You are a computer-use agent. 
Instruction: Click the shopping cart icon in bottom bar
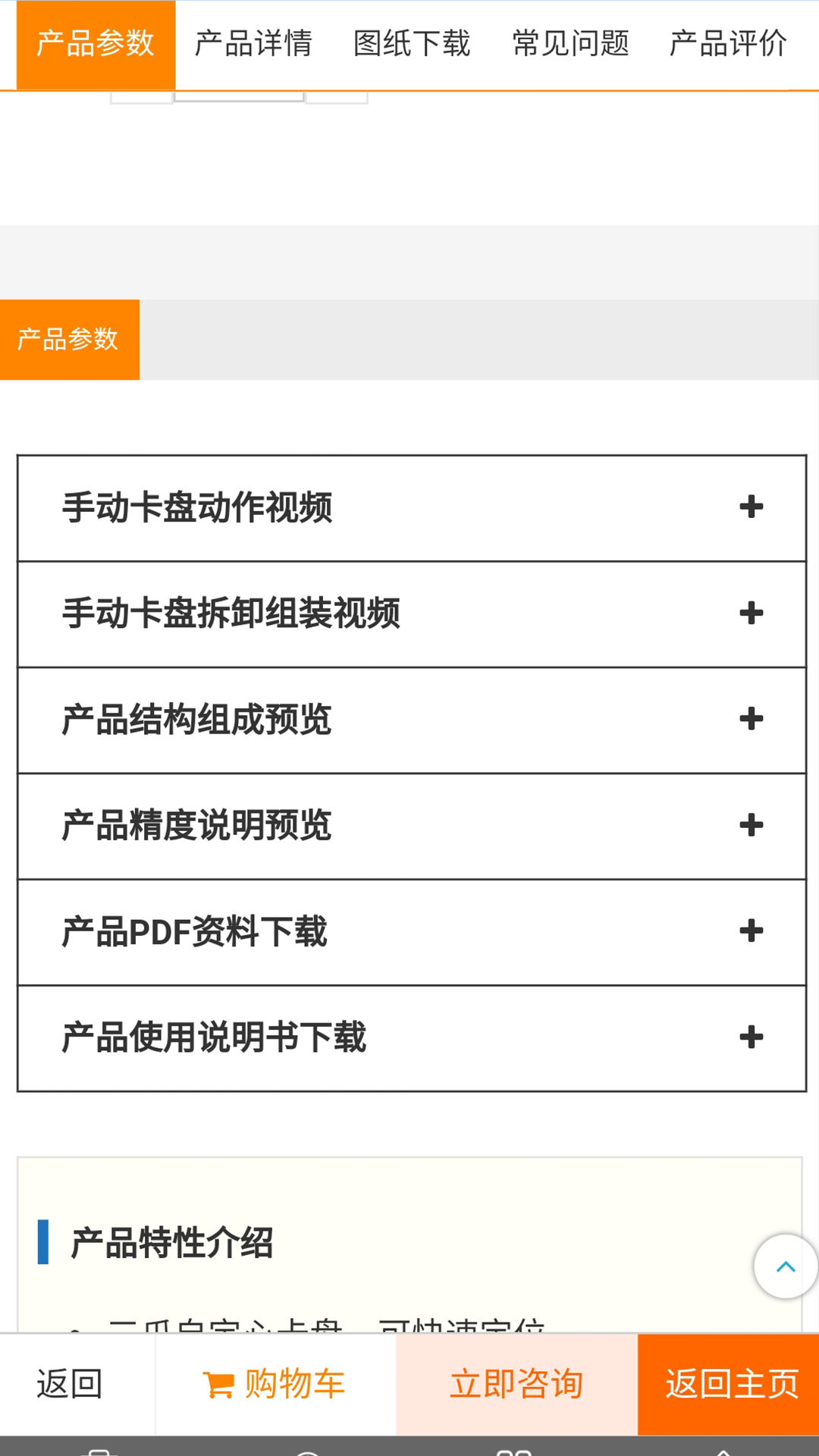218,1382
